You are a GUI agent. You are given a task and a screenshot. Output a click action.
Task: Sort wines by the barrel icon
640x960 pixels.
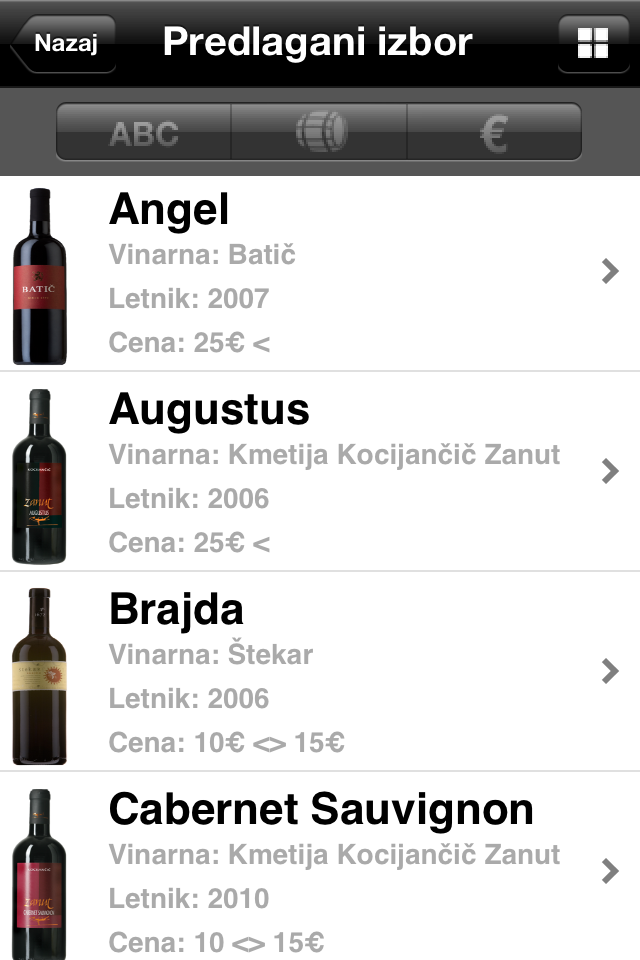pos(320,132)
